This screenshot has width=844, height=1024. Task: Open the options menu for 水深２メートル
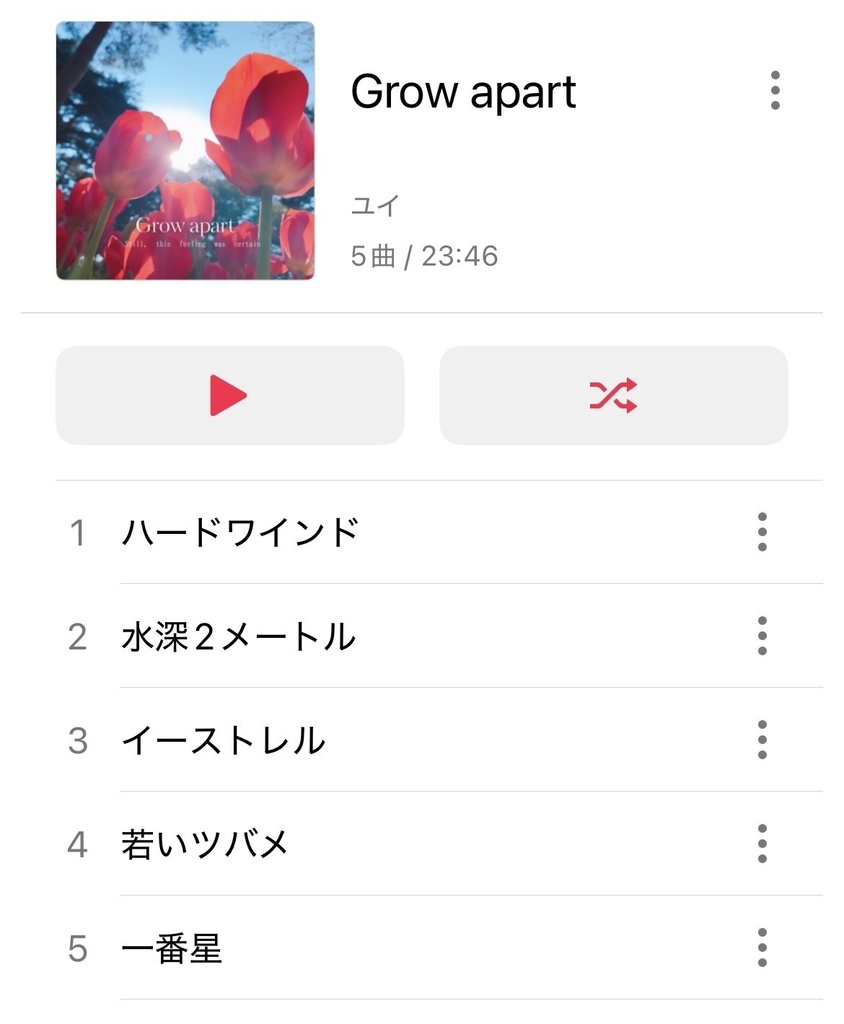point(762,636)
